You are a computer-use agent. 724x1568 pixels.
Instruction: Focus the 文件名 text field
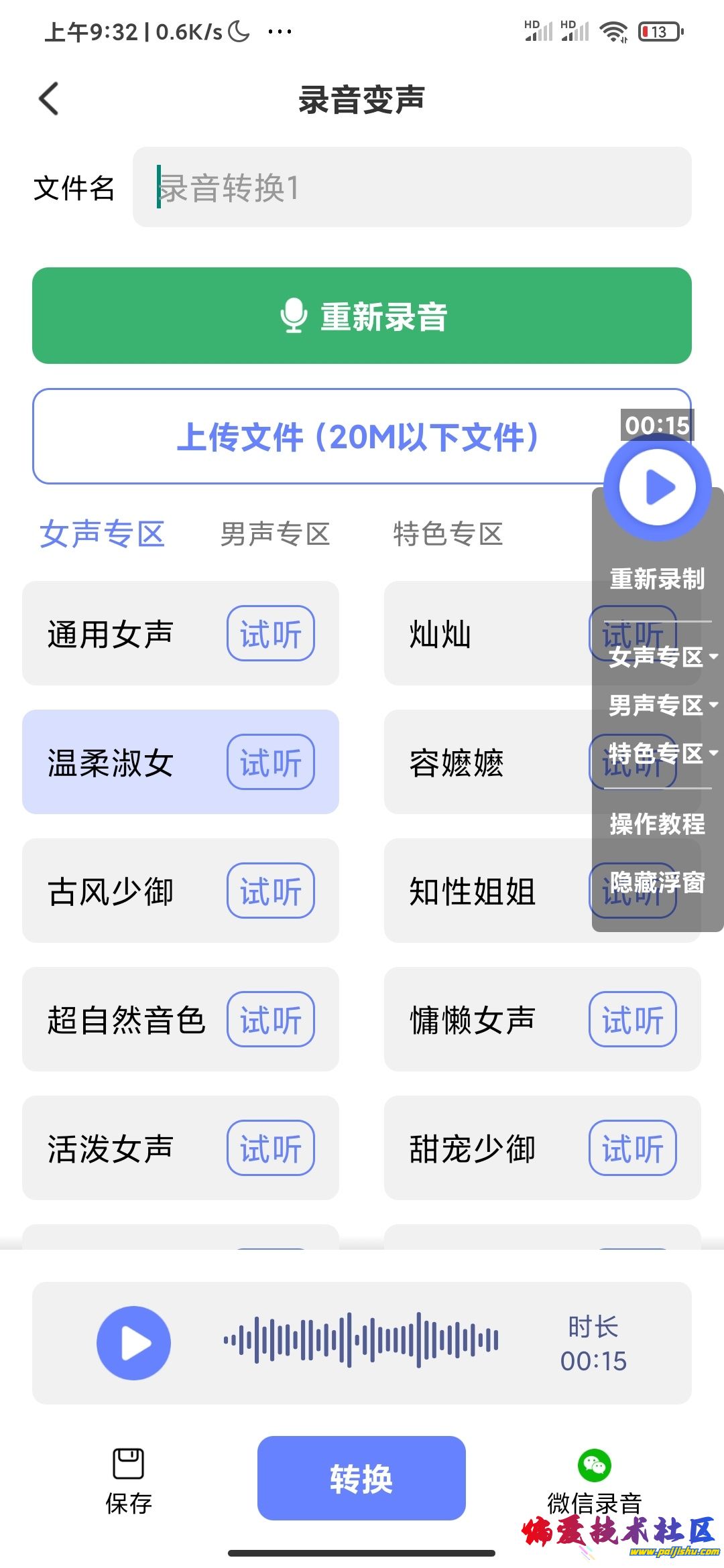click(412, 187)
